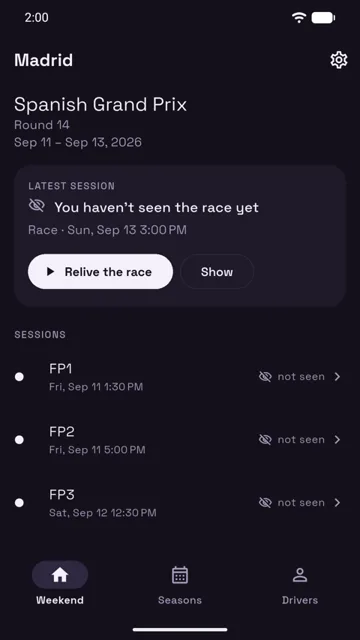Open the FP2 session row
This screenshot has width=360, height=640.
180,440
